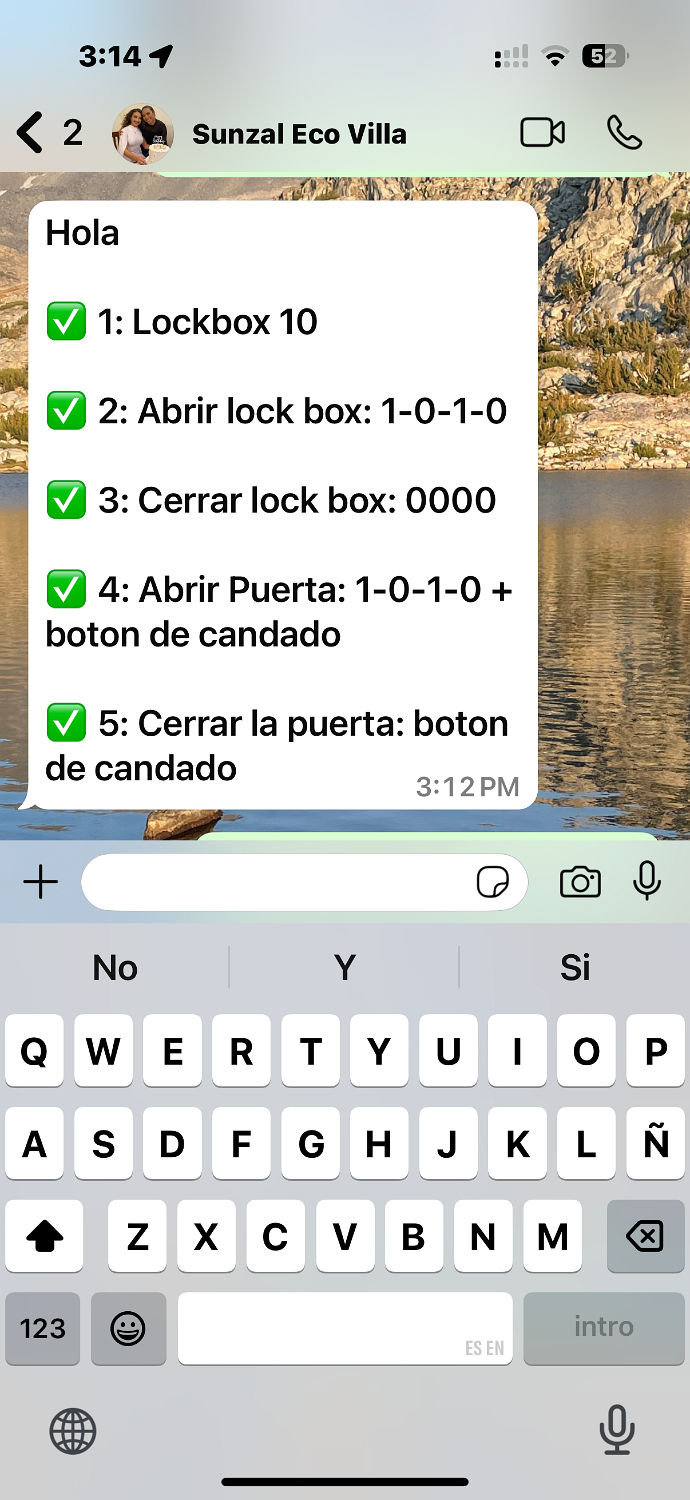Open the sticker picker in message field
Viewport: 690px width, 1500px height.
click(493, 882)
